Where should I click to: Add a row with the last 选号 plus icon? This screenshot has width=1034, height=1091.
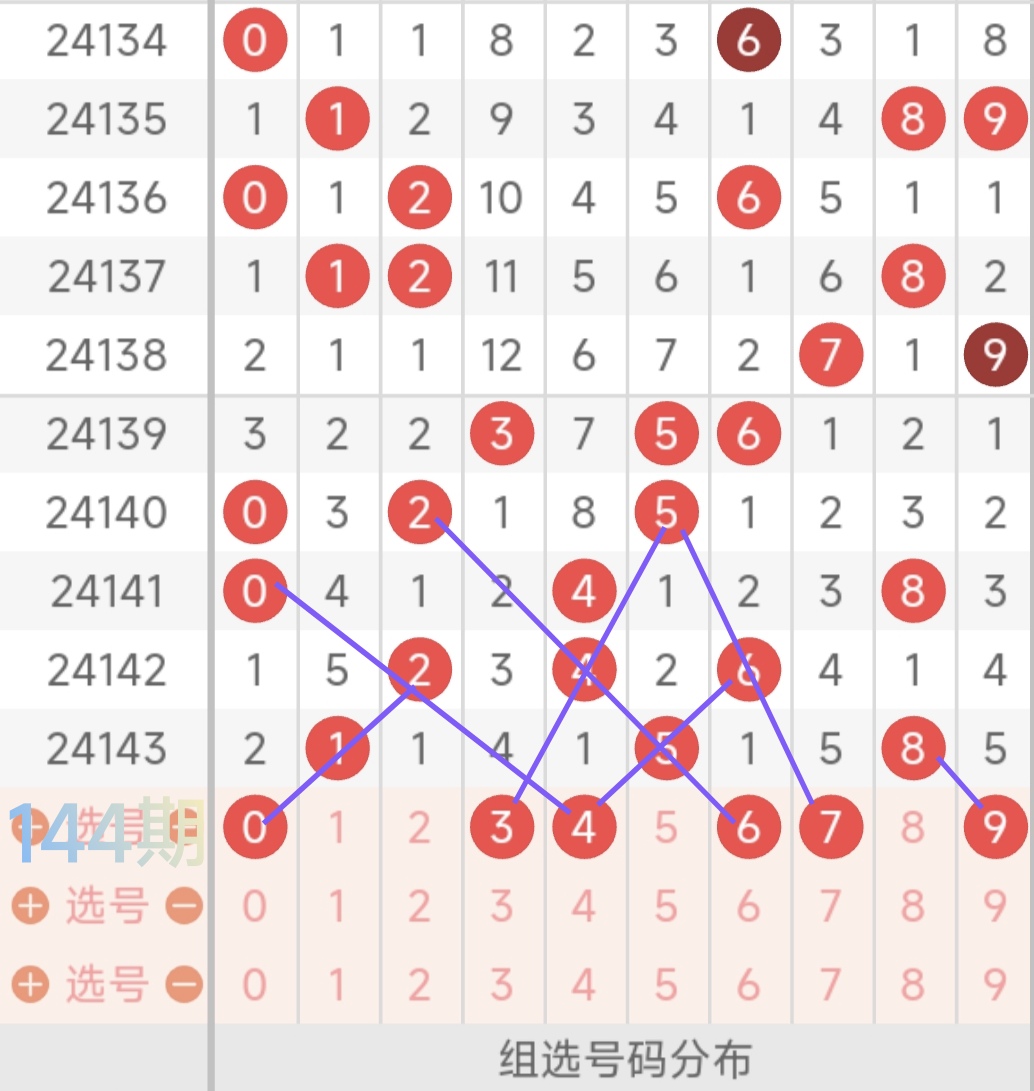tap(30, 985)
